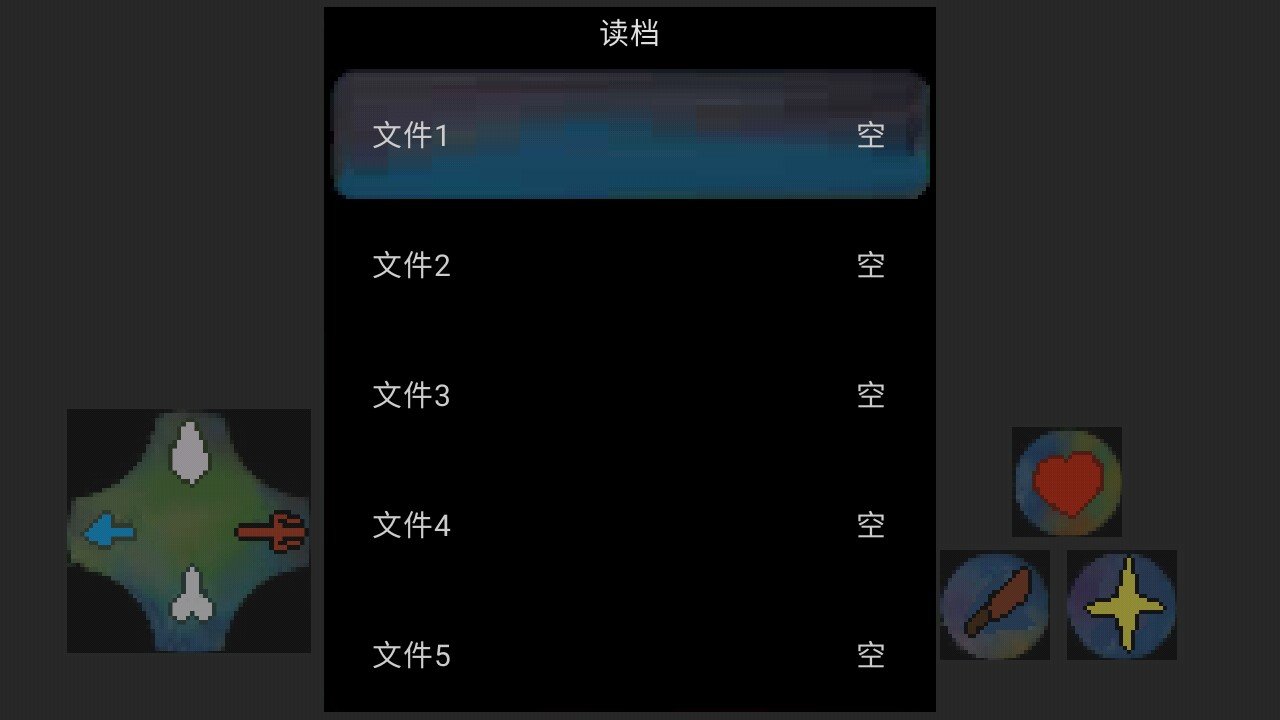1280x720 pixels.
Task: Tap the blue left arrow on D-pad
Action: [x=108, y=531]
